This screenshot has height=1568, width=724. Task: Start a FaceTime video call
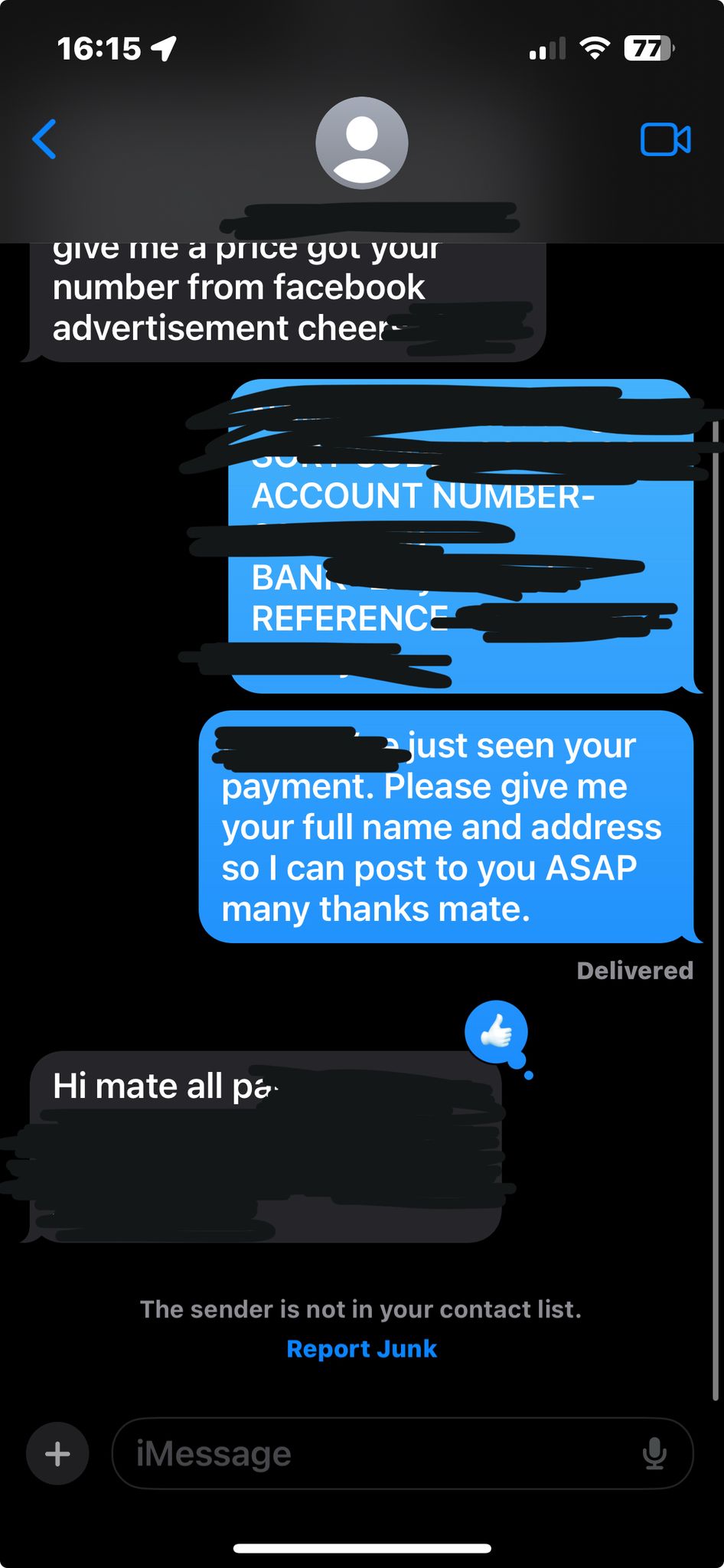[665, 139]
